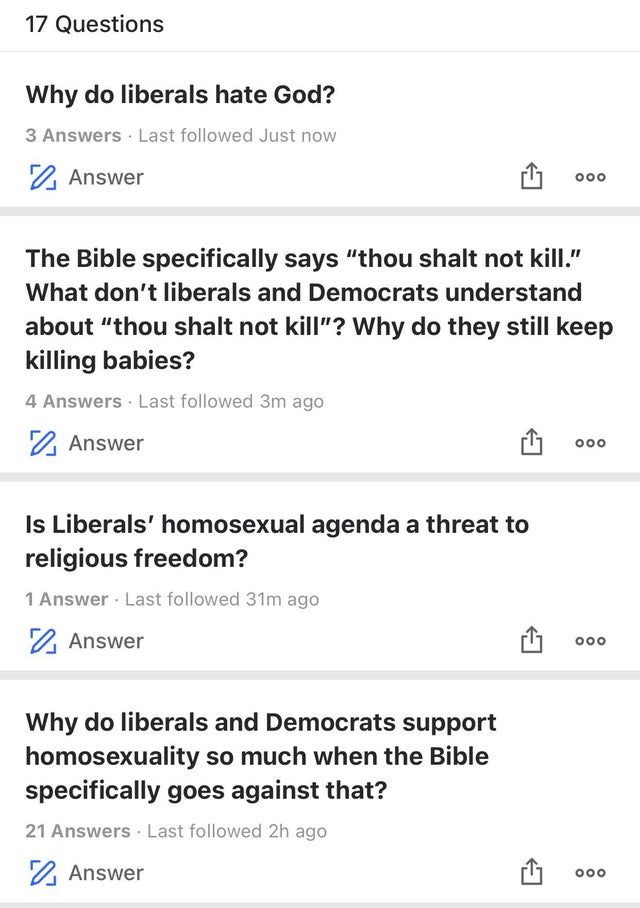Open more options for religious freedom question
Screen dimensions: 640x908
pyautogui.click(x=590, y=641)
